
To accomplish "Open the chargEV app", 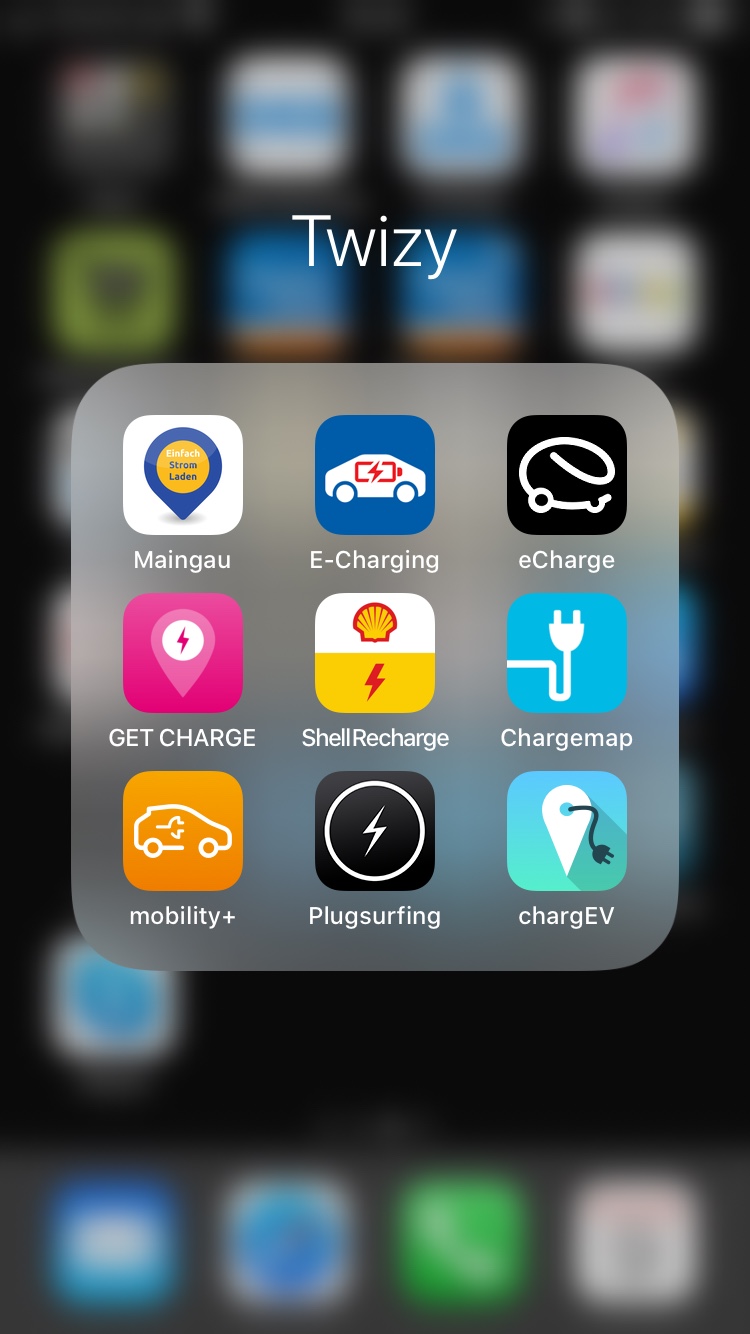I will click(567, 831).
